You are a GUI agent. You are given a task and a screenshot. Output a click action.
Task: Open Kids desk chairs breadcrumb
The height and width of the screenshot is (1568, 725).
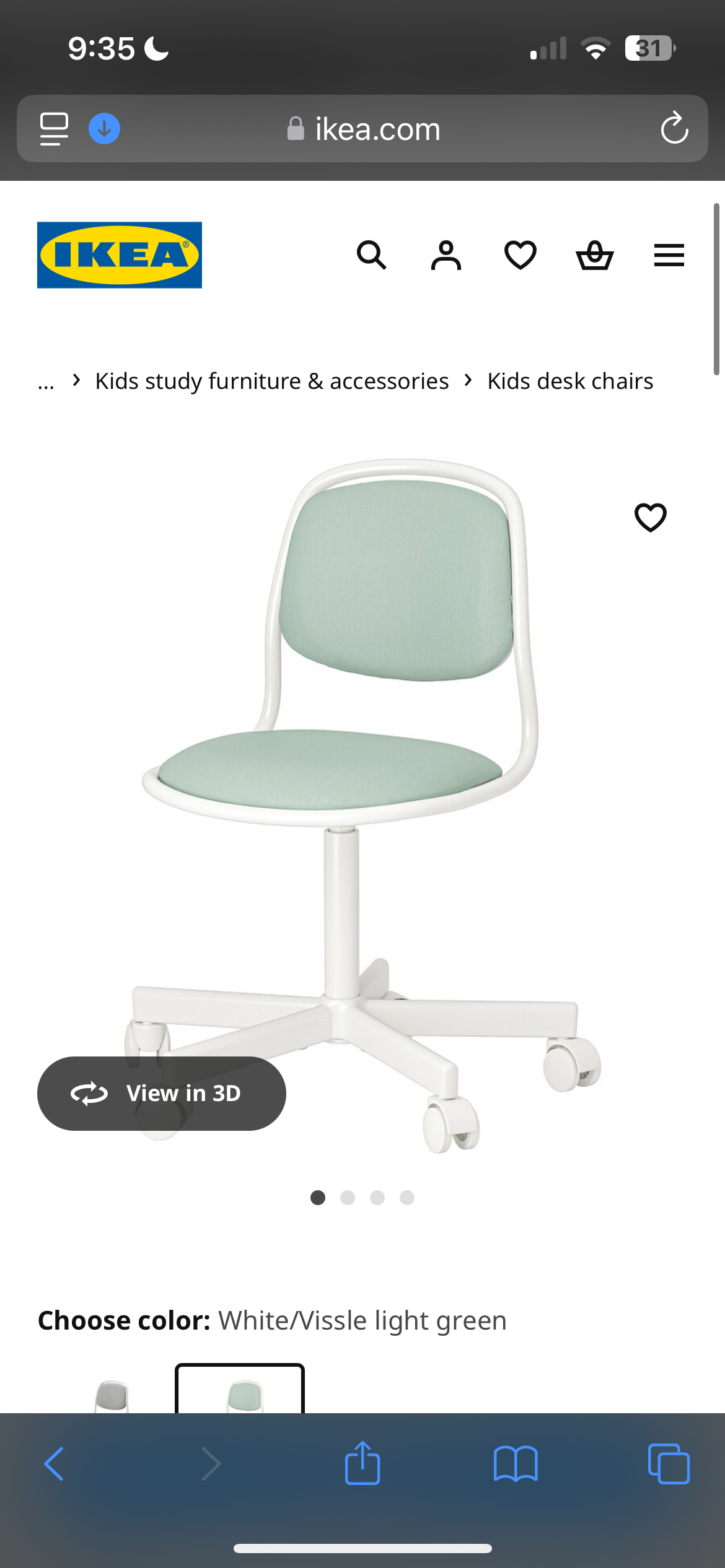(x=570, y=381)
